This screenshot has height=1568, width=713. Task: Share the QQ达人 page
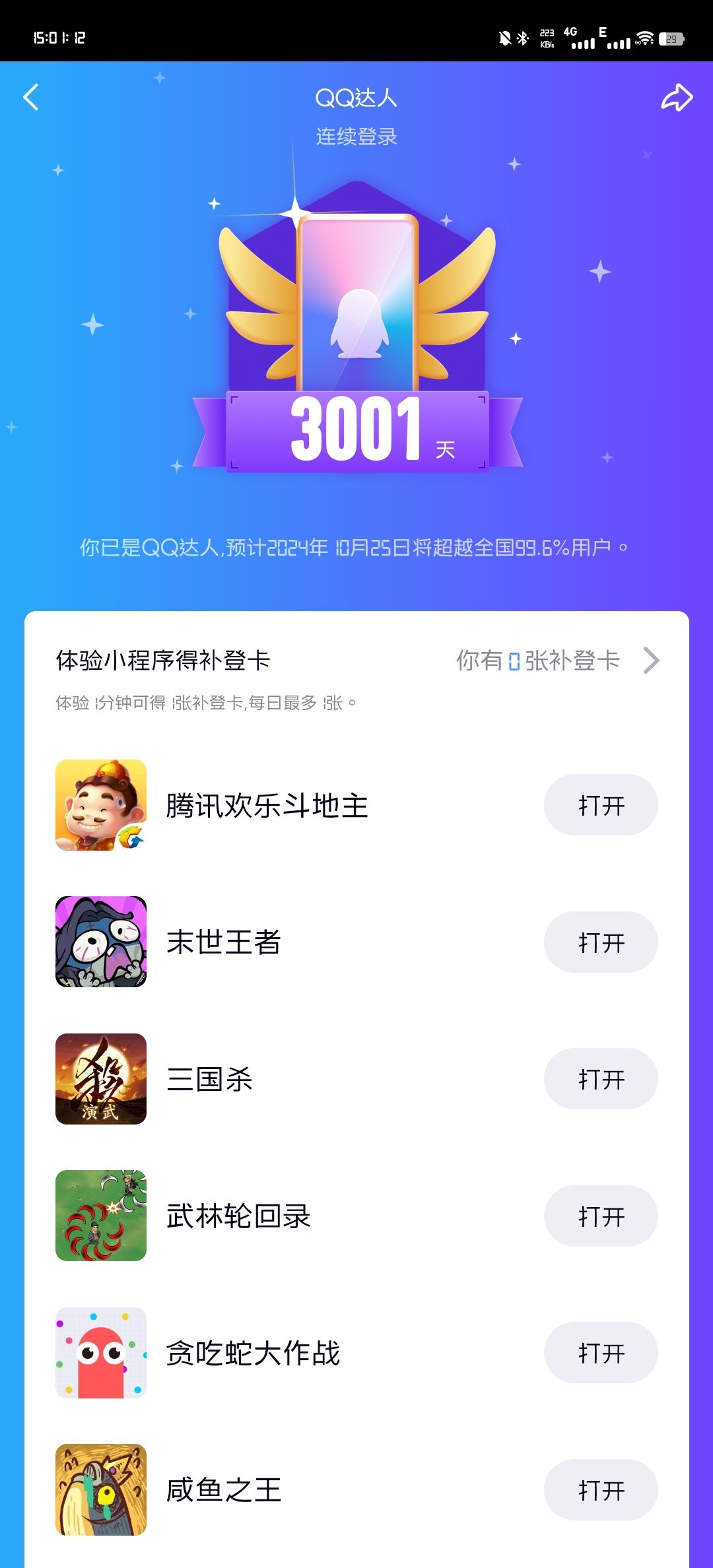[677, 98]
